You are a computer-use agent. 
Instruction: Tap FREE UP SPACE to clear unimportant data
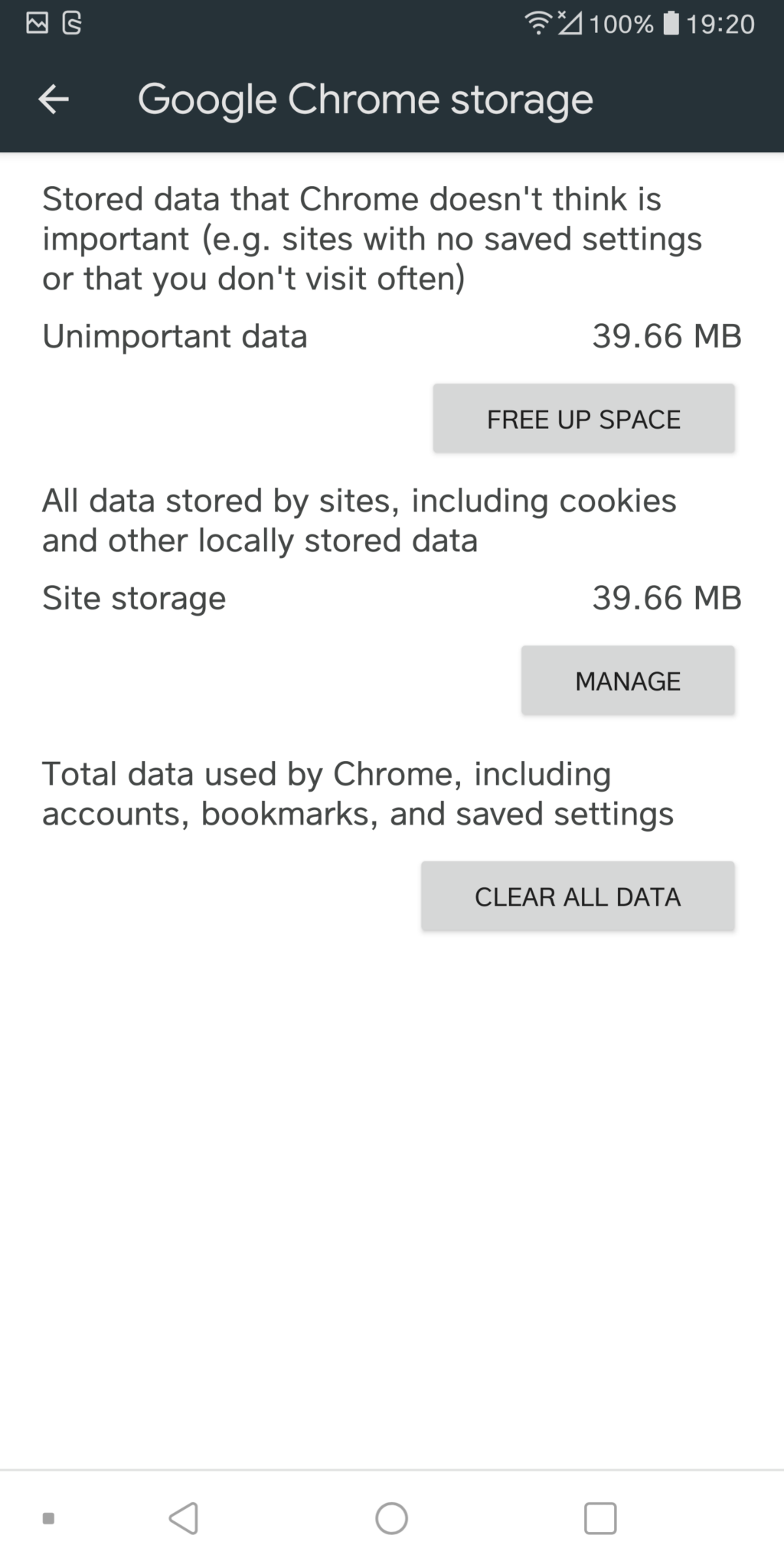pyautogui.click(x=583, y=418)
